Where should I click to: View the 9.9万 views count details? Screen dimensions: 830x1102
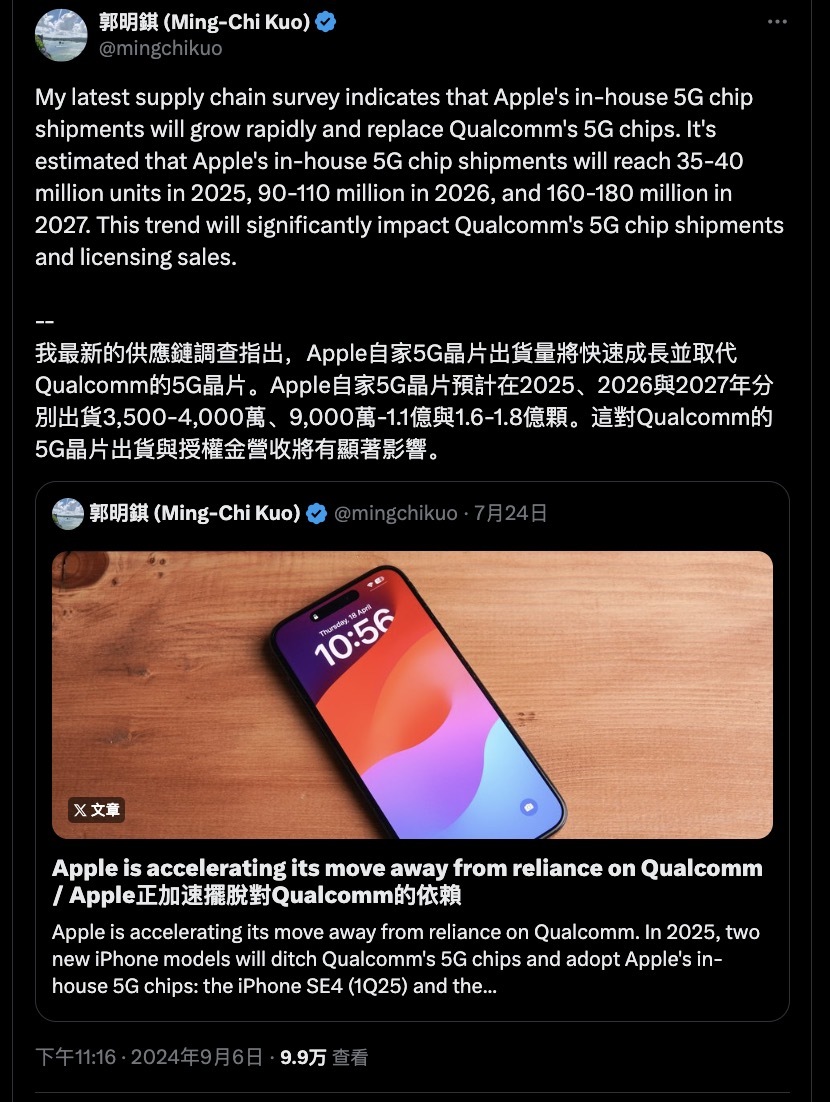point(323,1057)
